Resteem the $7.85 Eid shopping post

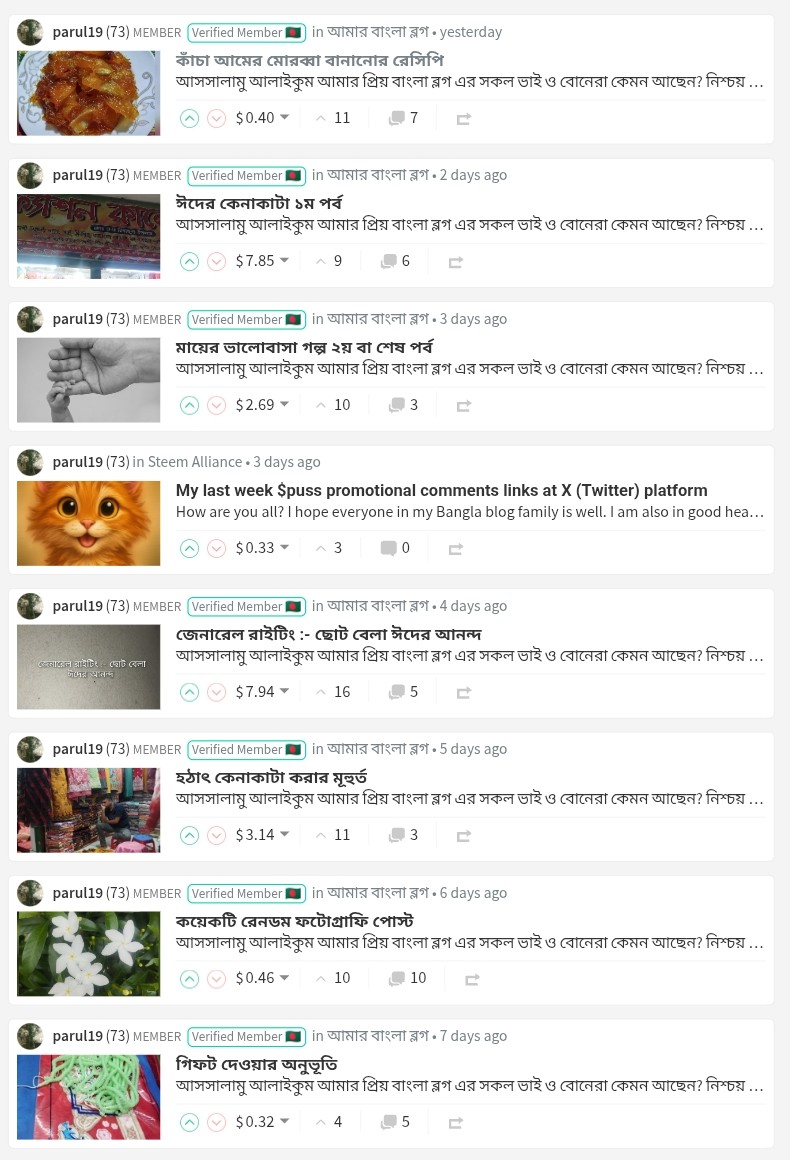(456, 262)
